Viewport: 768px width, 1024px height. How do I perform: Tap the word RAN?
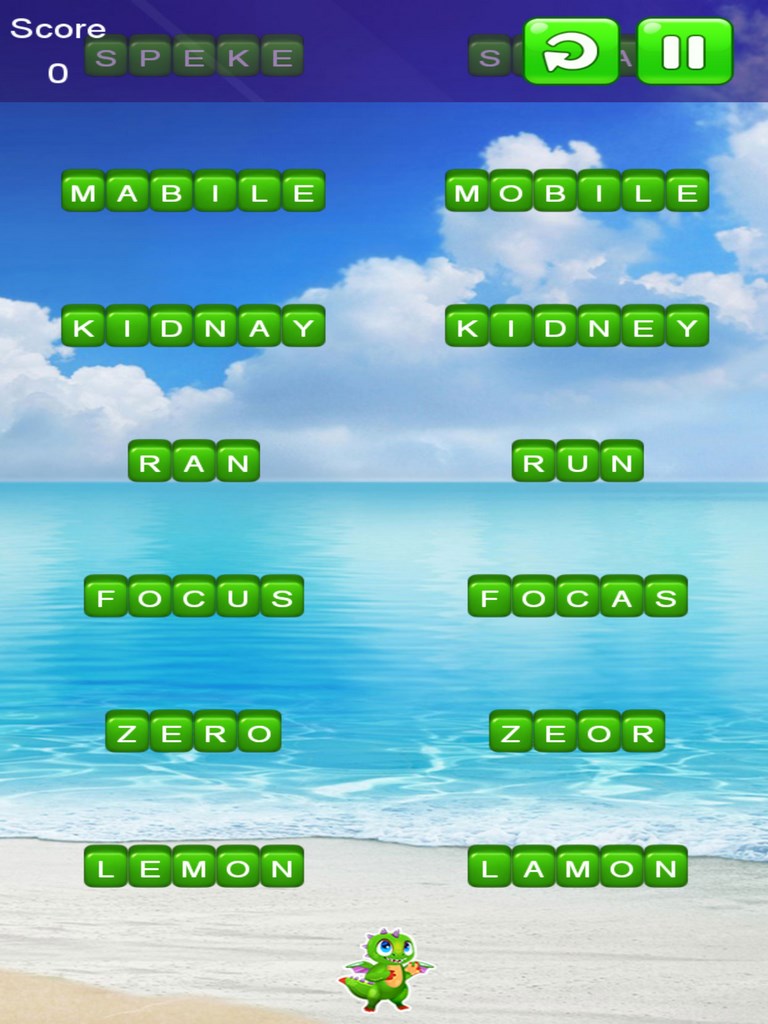194,461
